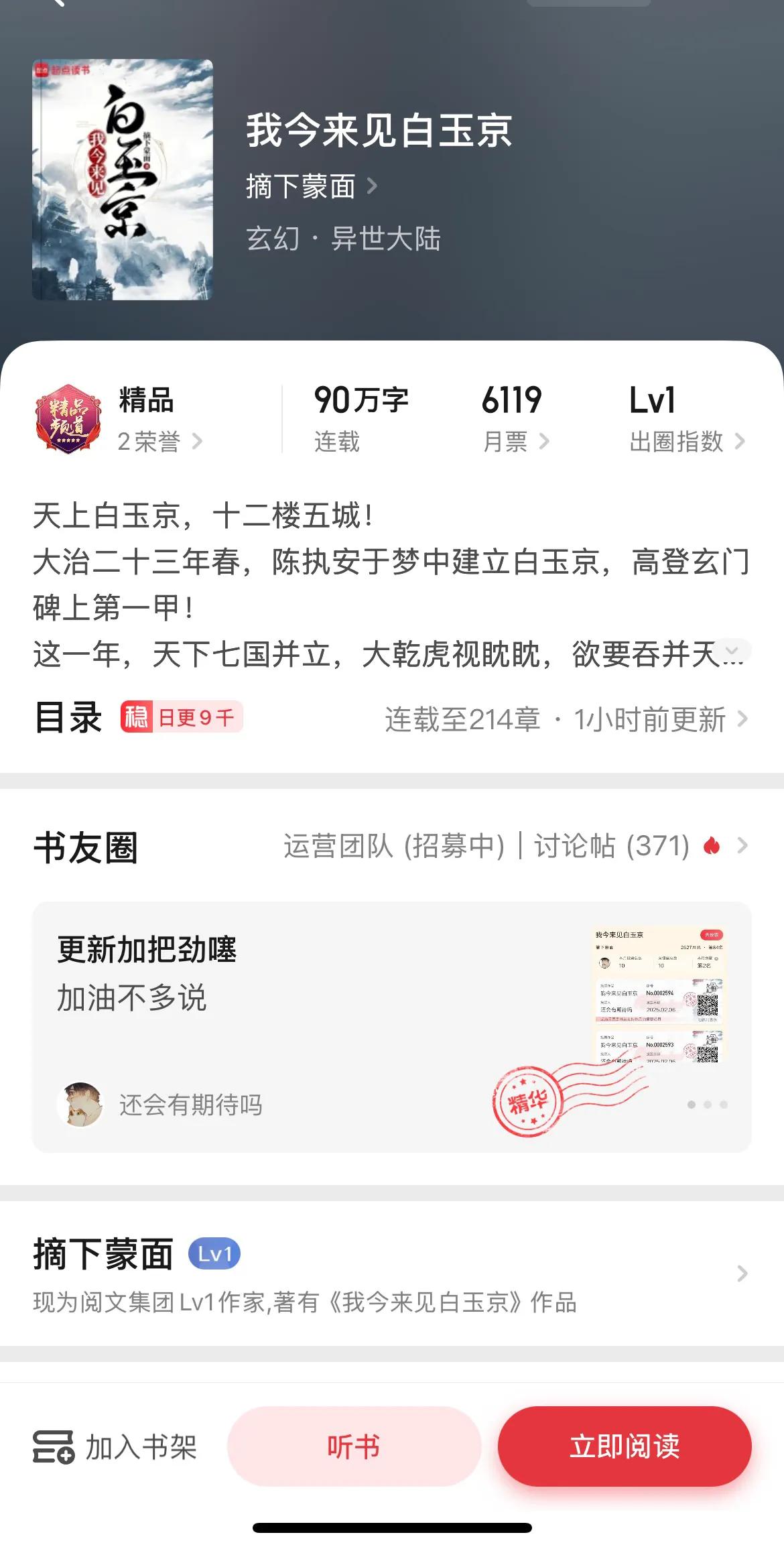Start the audiobook with 听书
Viewport: 784px width, 1549px height.
[354, 1446]
